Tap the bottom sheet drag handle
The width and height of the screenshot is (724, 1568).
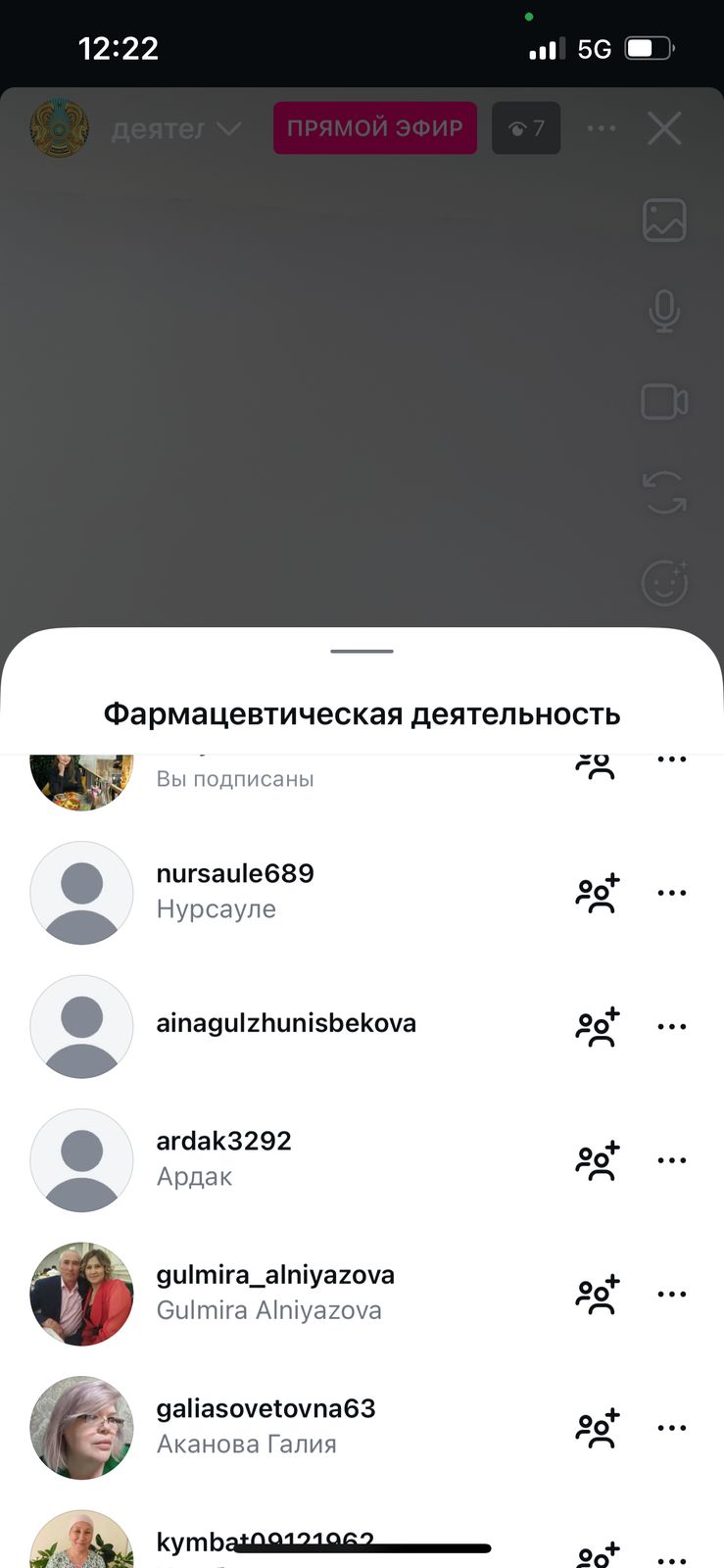[362, 651]
